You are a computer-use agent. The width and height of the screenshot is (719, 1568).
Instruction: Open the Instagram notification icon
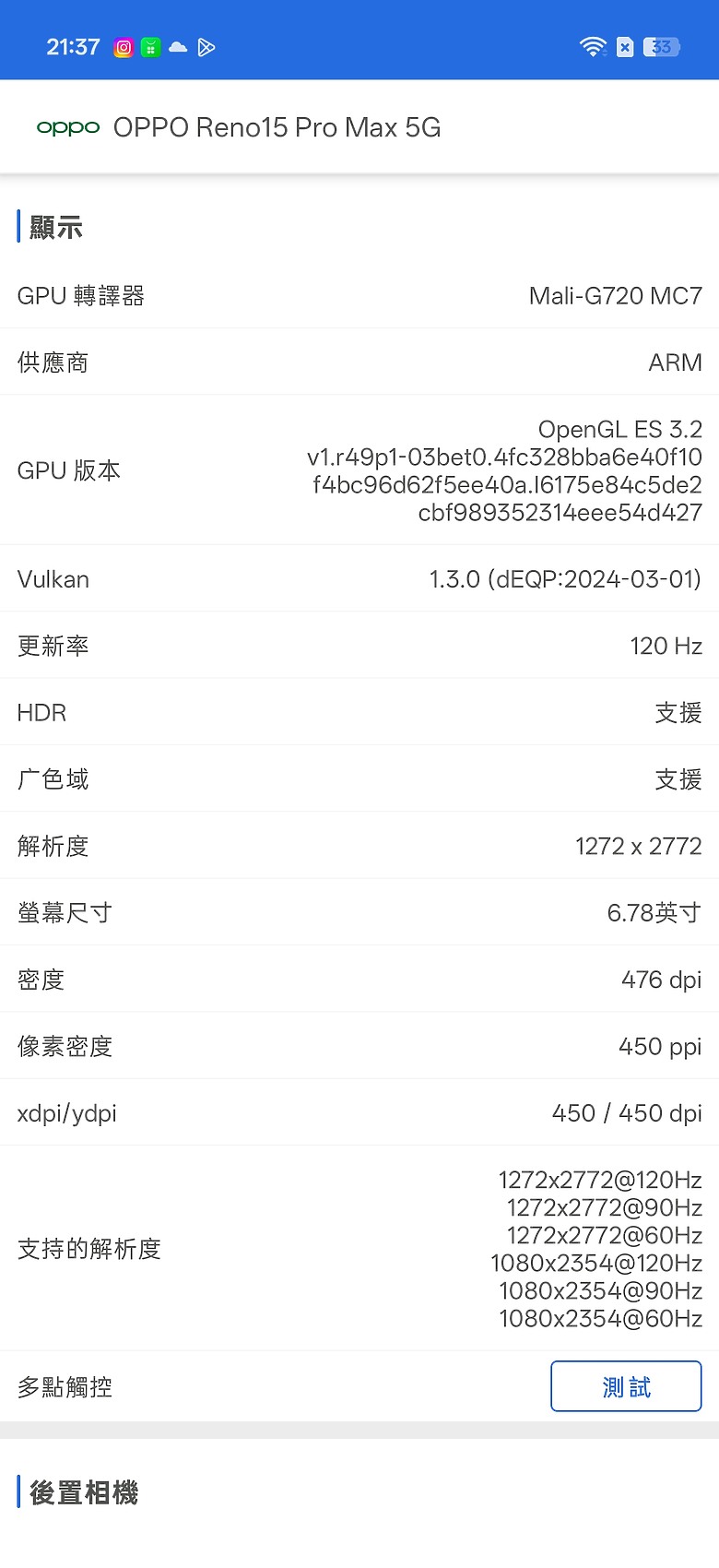[123, 46]
